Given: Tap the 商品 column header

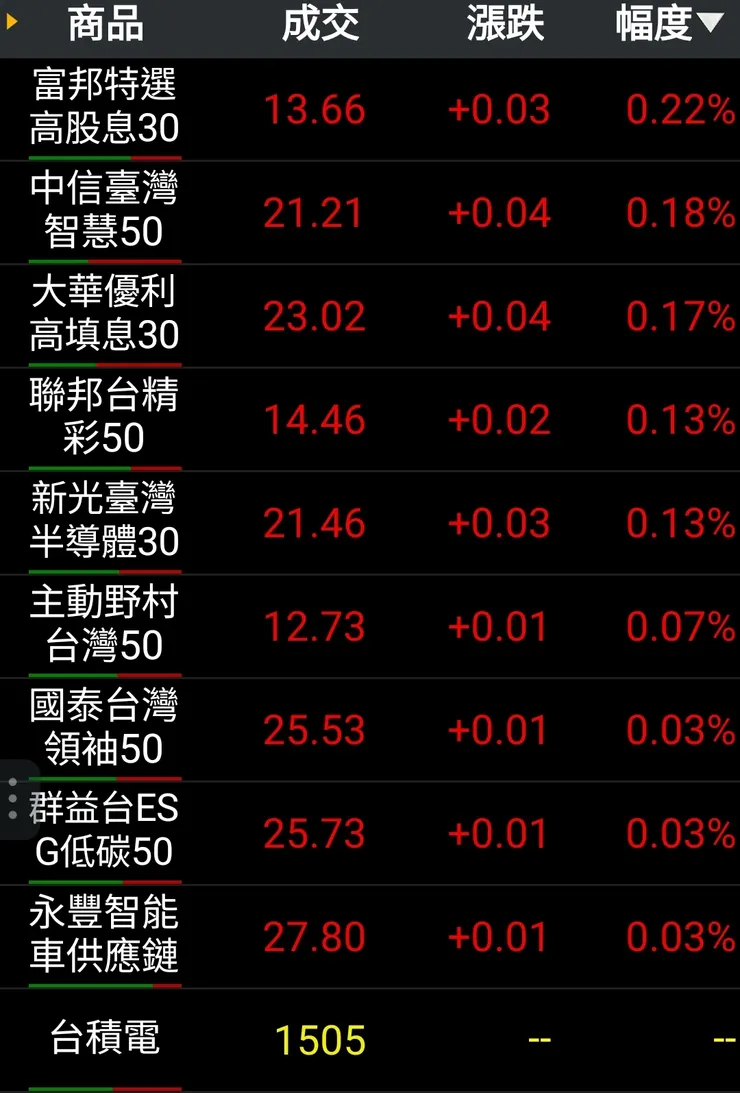Looking at the screenshot, I should click(106, 25).
